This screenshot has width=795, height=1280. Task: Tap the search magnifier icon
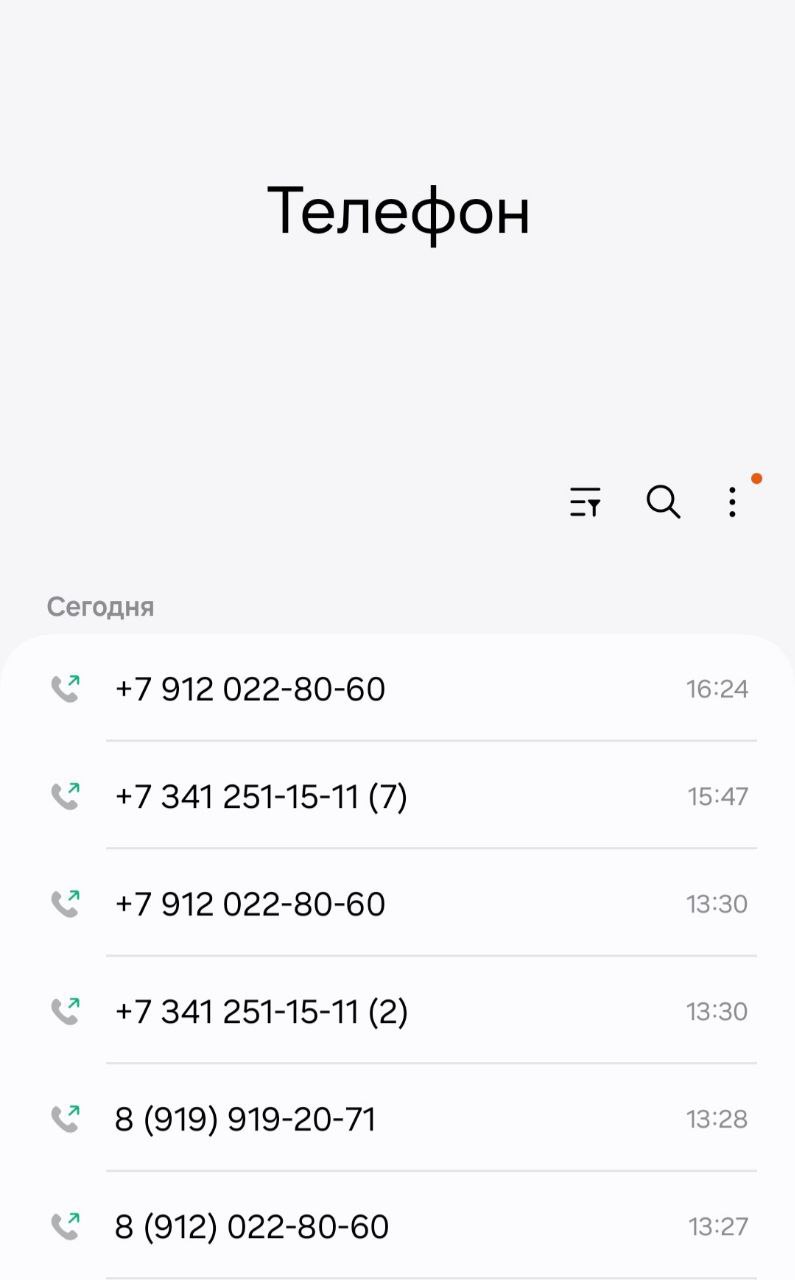pyautogui.click(x=663, y=502)
